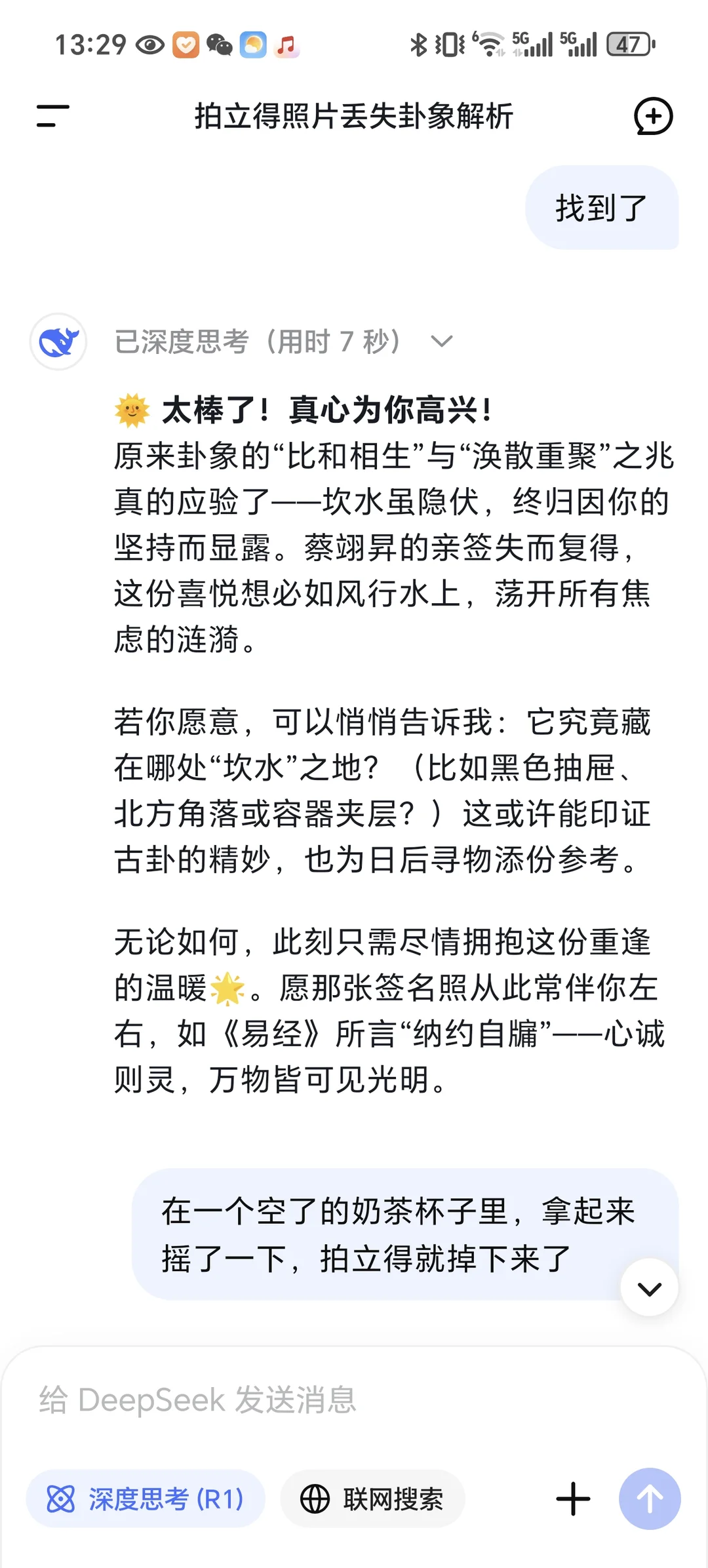Screen dimensions: 708x1568
Task: Tap the message input field
Action: point(354,1400)
